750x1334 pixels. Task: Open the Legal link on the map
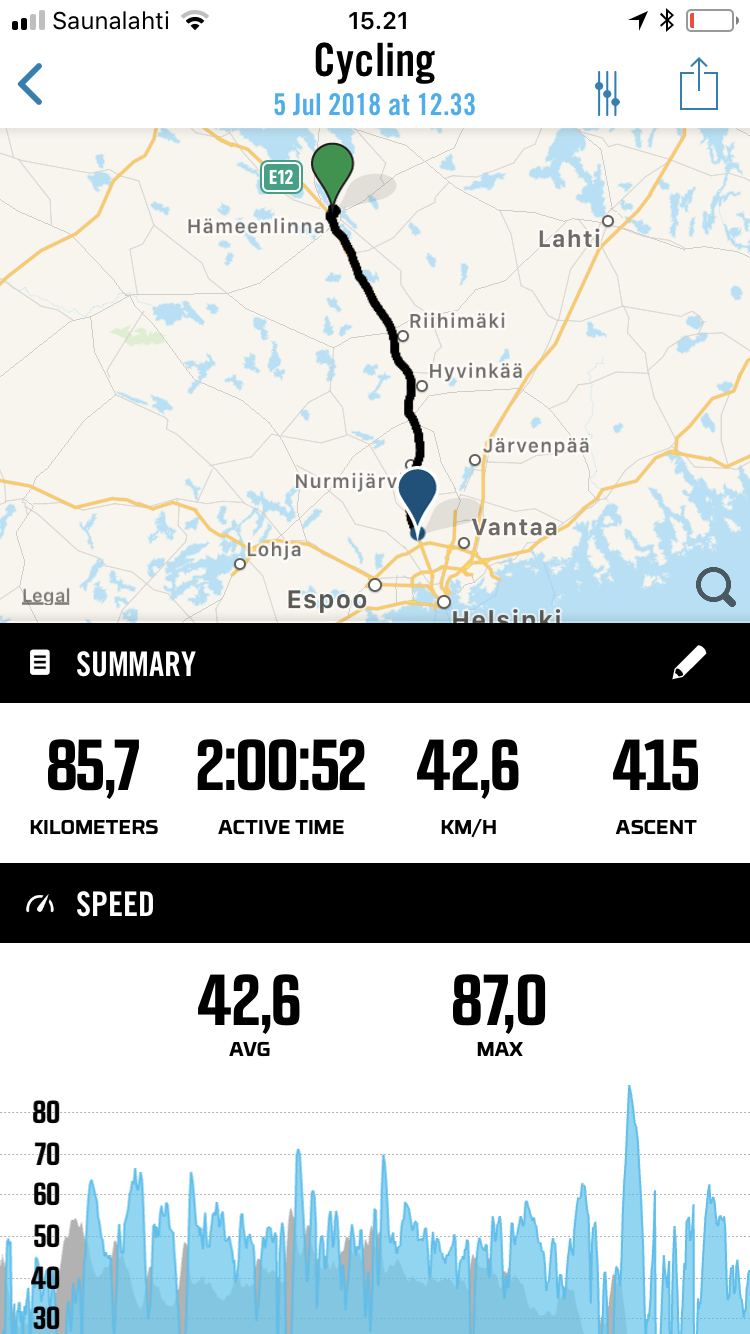[x=46, y=597]
